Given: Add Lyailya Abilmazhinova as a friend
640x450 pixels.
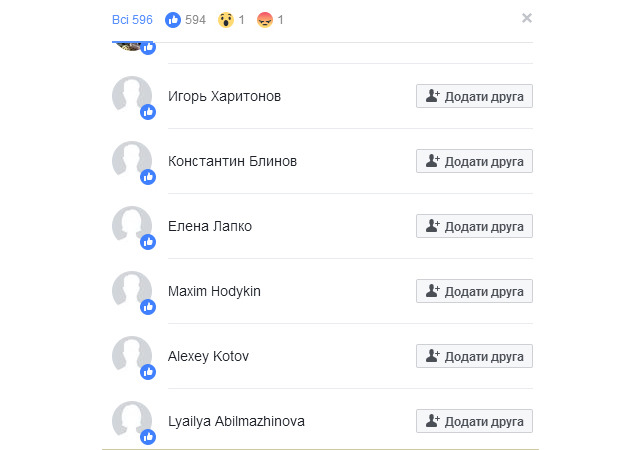Looking at the screenshot, I should coord(474,421).
